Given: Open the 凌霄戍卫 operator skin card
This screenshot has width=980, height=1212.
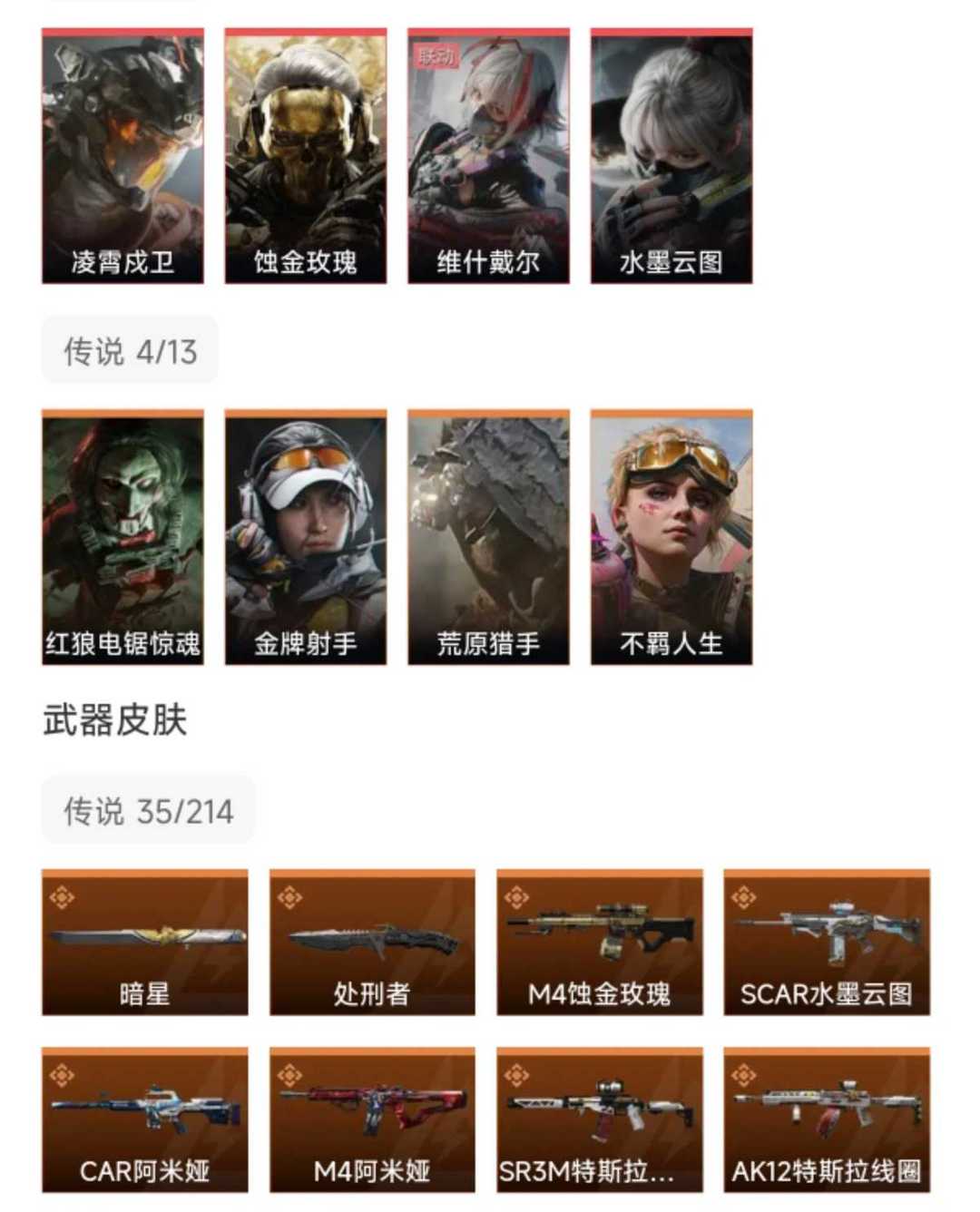Looking at the screenshot, I should click(x=122, y=156).
